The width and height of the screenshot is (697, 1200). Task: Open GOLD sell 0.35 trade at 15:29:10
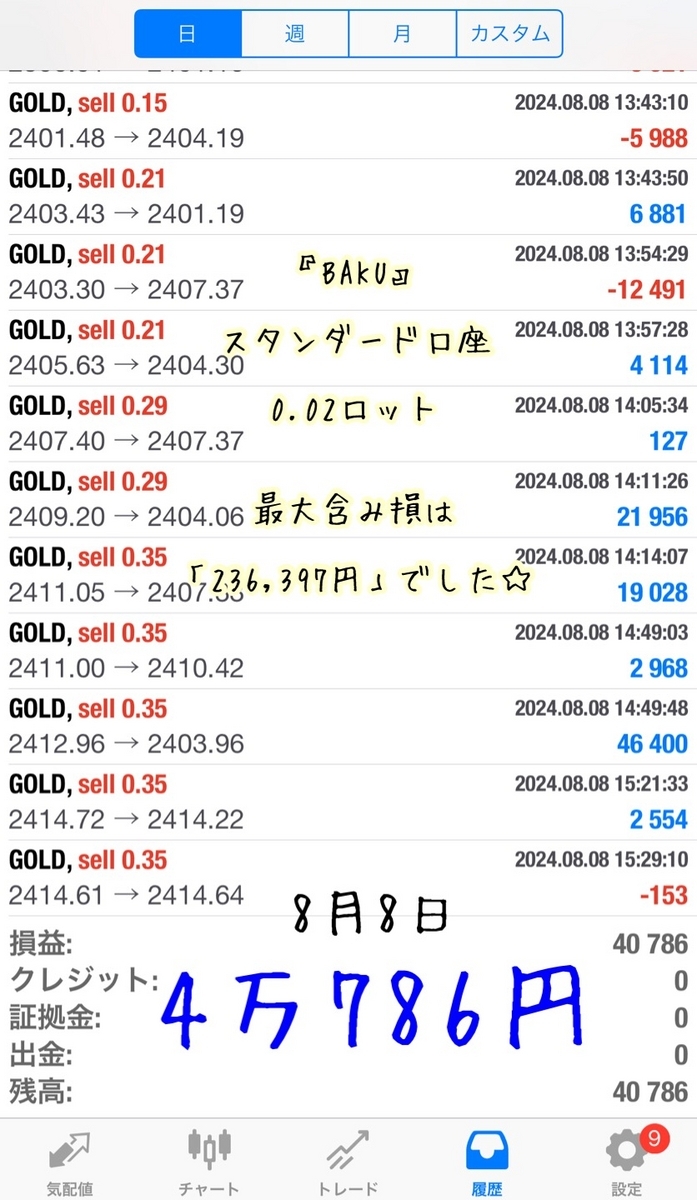348,877
